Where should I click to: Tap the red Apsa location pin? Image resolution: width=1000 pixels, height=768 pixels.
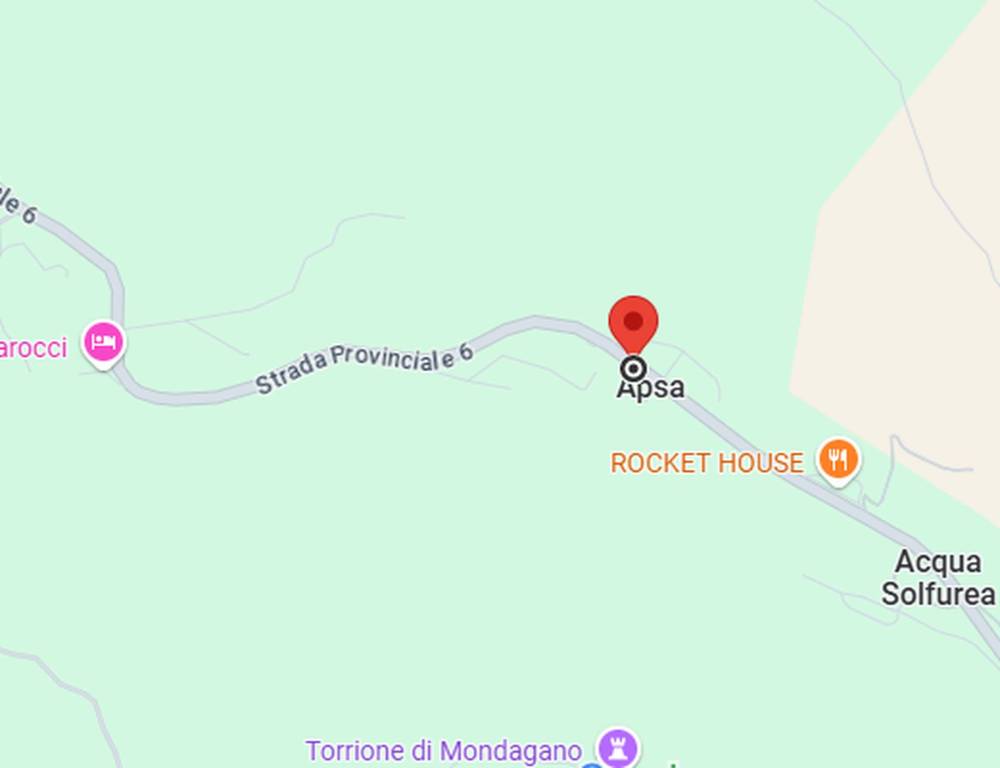point(633,322)
